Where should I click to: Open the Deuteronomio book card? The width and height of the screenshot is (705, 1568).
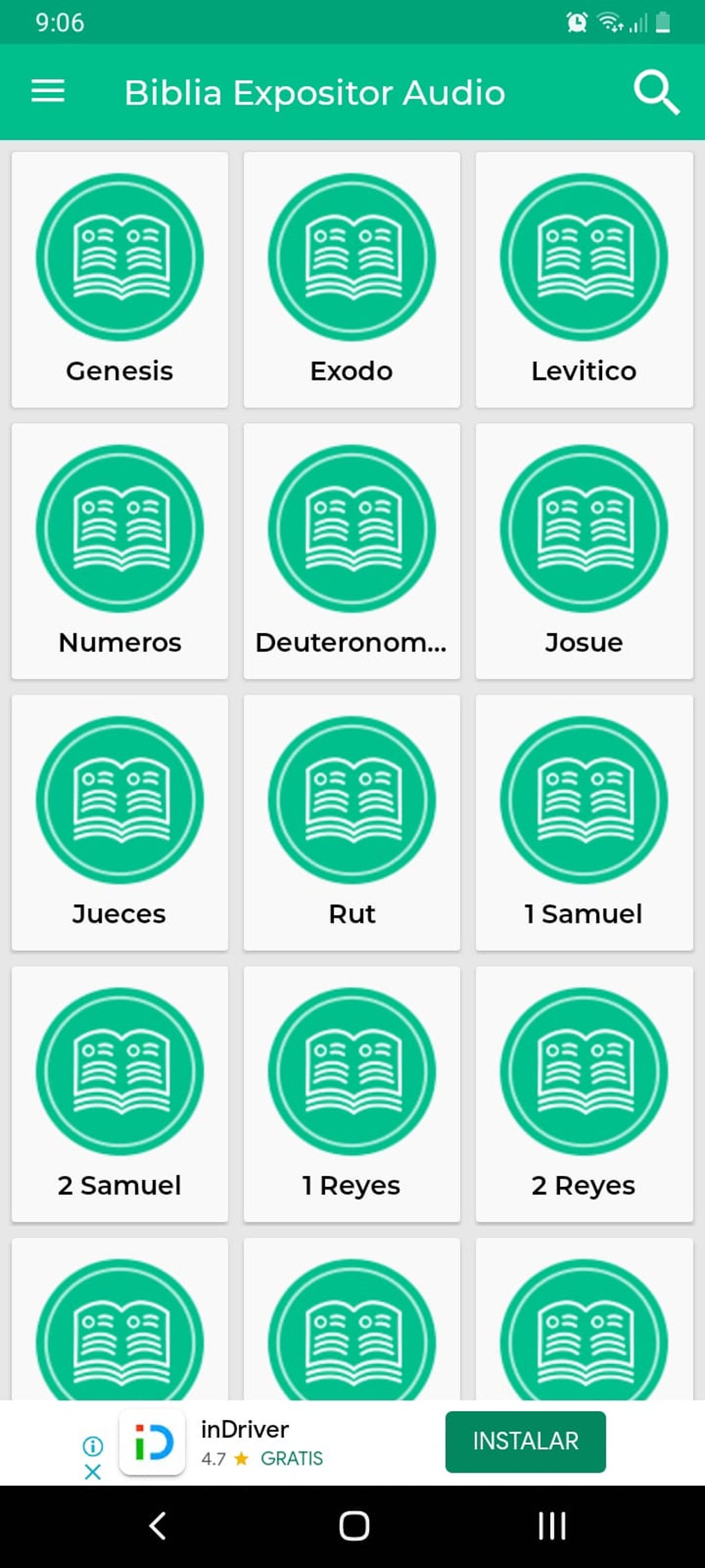tap(352, 551)
